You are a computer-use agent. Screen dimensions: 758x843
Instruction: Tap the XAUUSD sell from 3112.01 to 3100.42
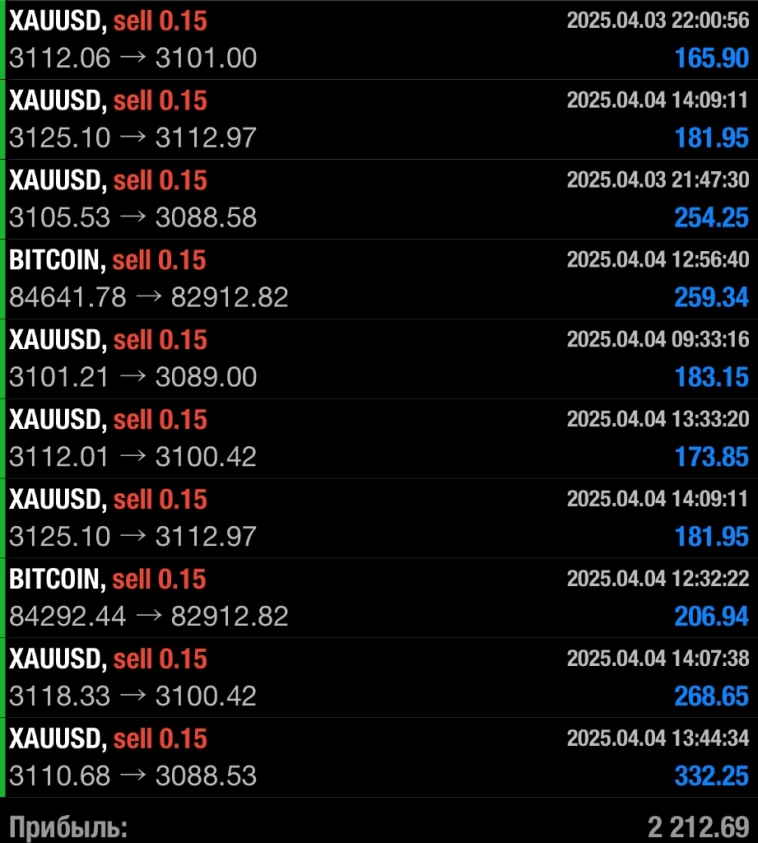point(379,438)
